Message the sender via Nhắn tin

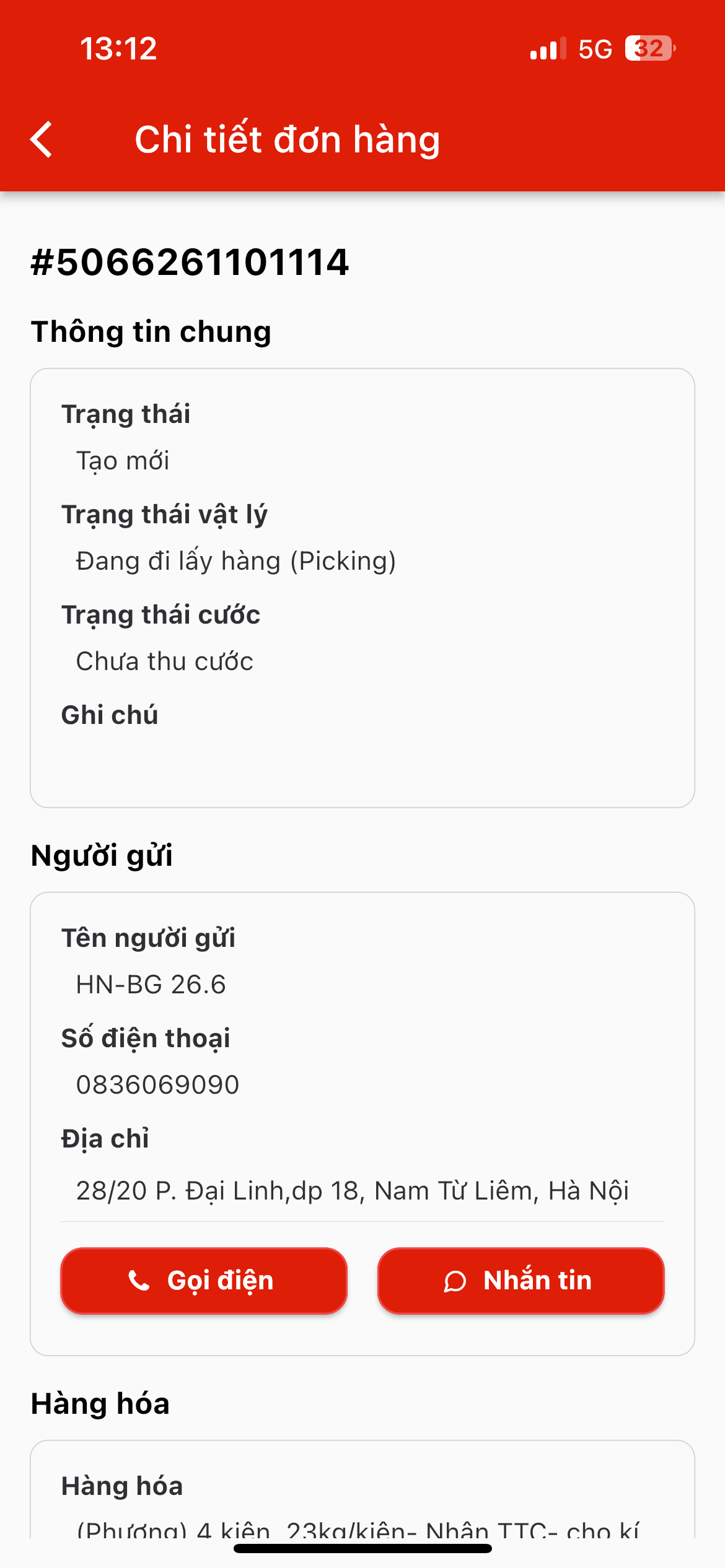pyautogui.click(x=521, y=1280)
